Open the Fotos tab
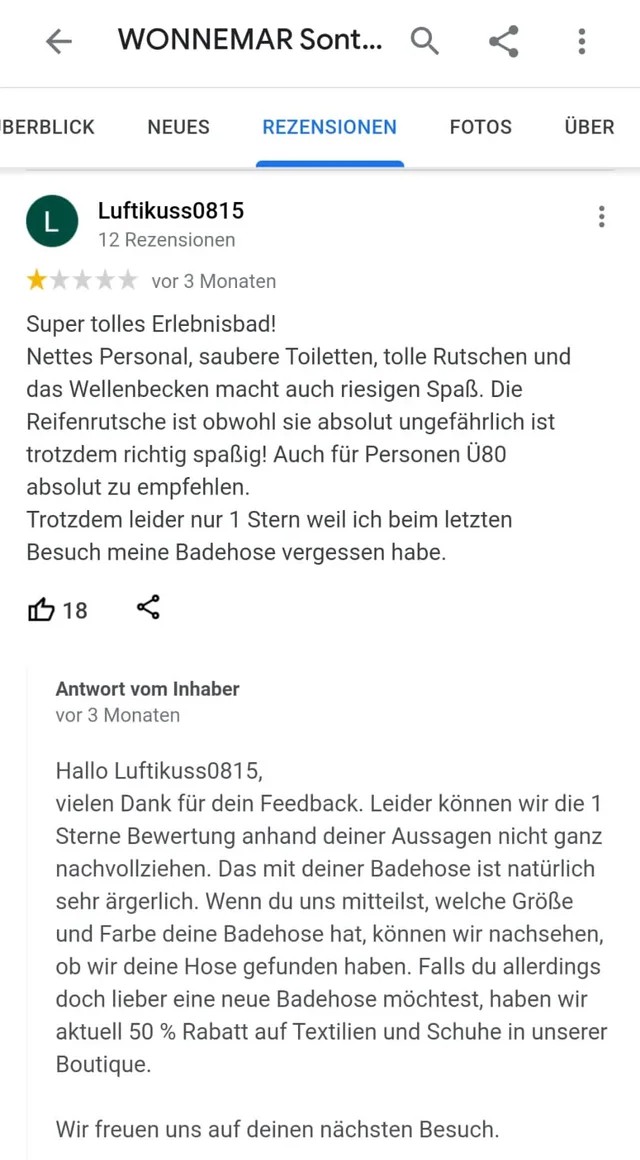This screenshot has height=1160, width=640. pos(480,127)
